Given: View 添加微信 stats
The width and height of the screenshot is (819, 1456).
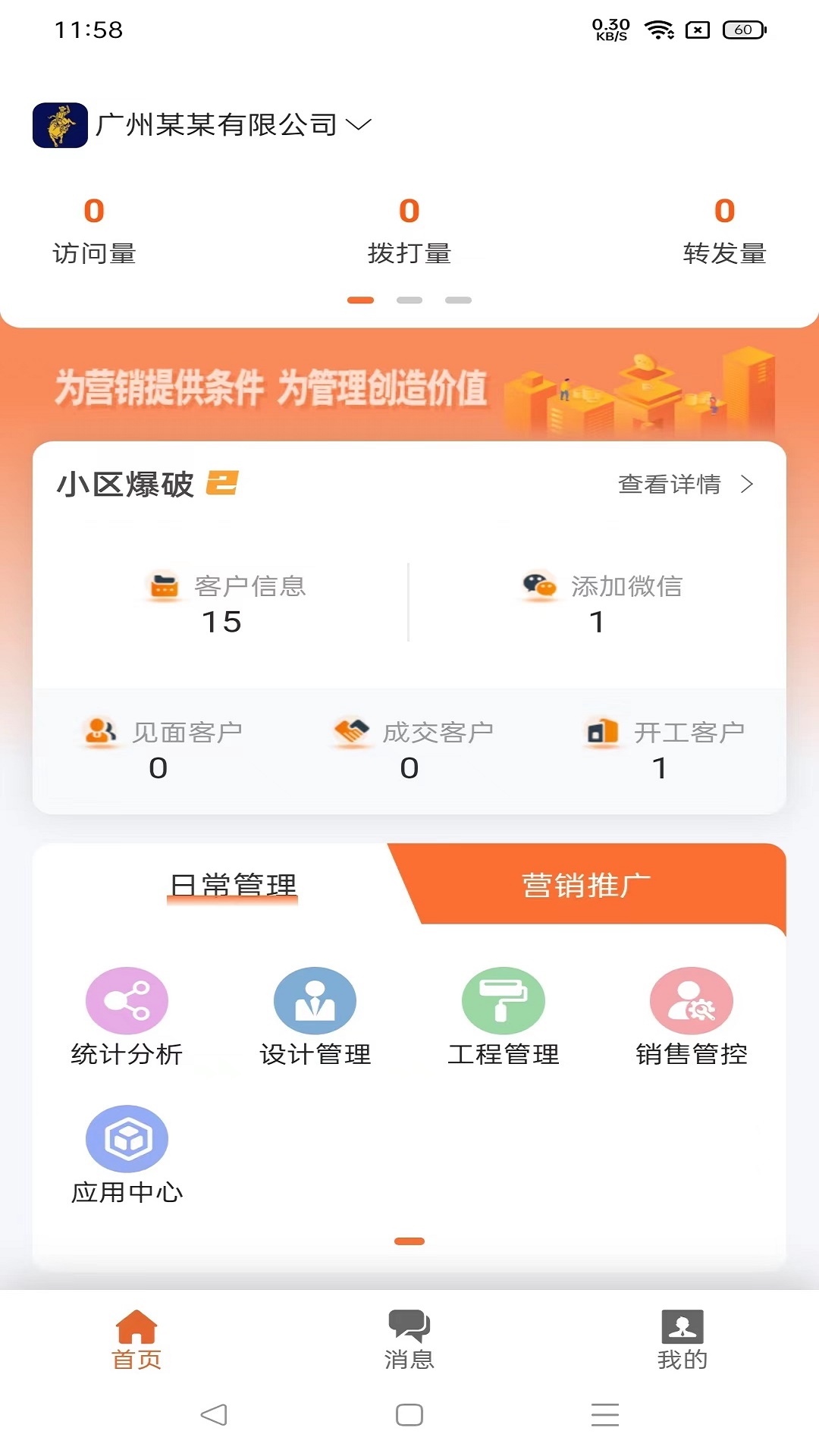Looking at the screenshot, I should [599, 603].
